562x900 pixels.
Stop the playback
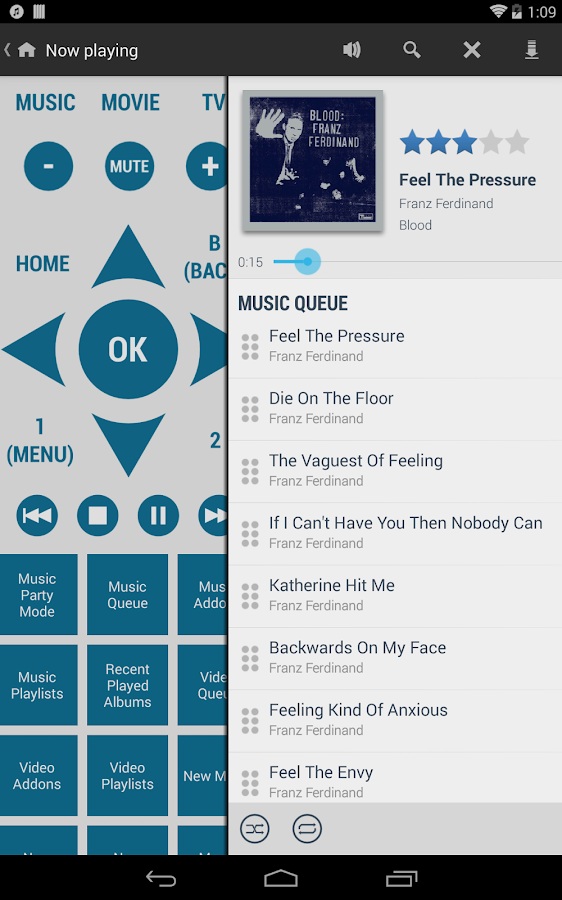[98, 515]
